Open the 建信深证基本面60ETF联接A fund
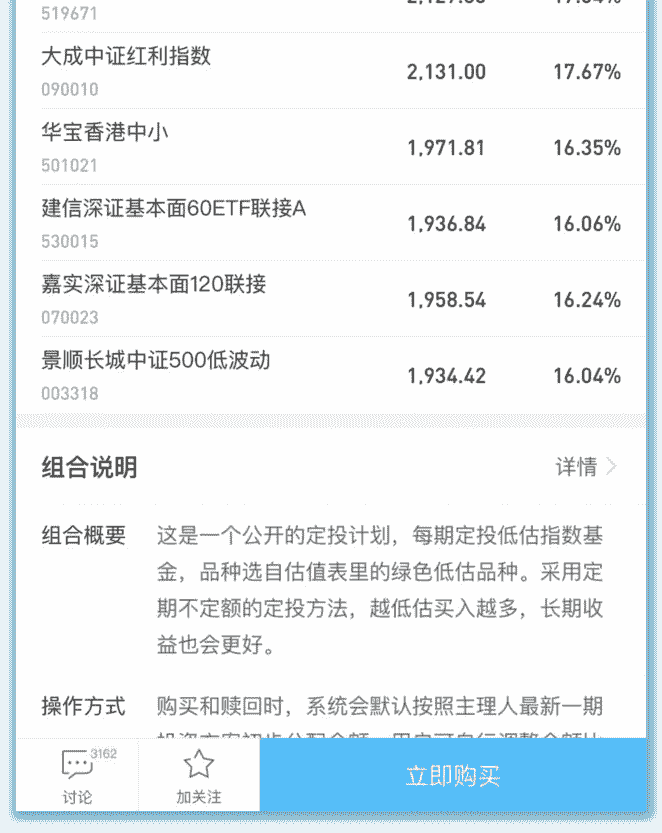Viewport: 662px width, 833px height. pyautogui.click(x=330, y=223)
